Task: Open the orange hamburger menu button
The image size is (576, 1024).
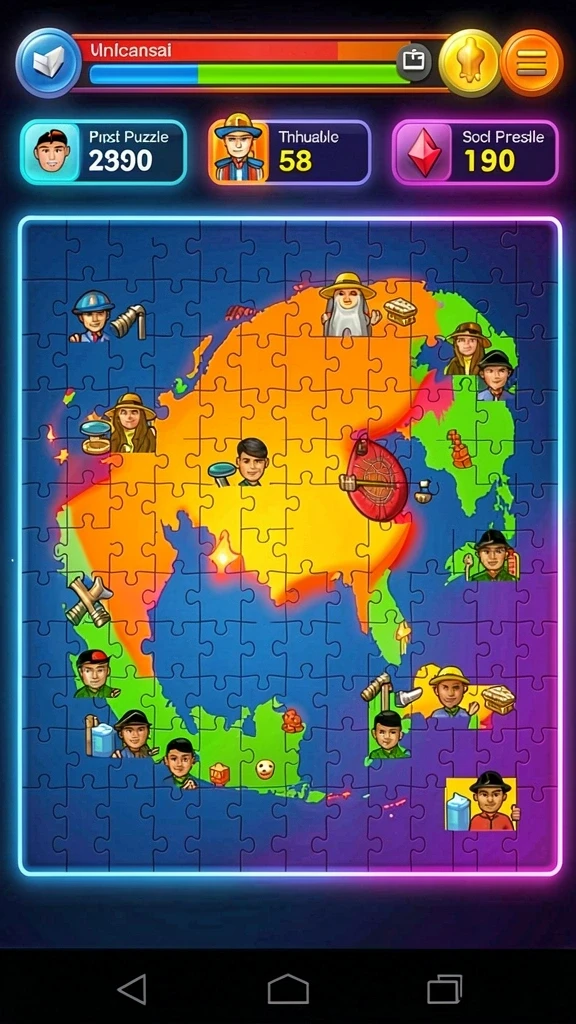Action: coord(532,63)
